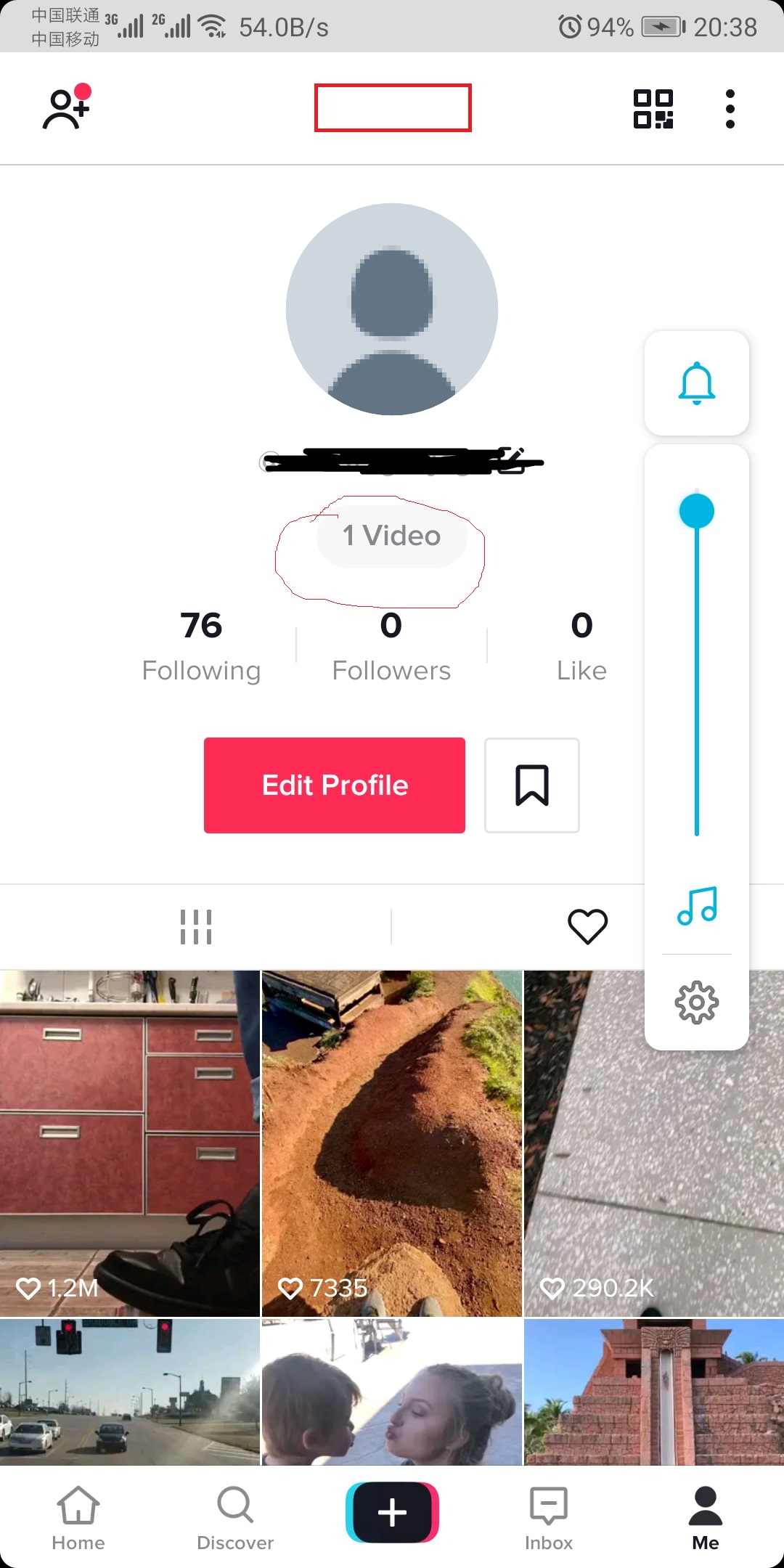The image size is (784, 1568).
Task: Open the Inbox tab
Action: click(x=549, y=1517)
